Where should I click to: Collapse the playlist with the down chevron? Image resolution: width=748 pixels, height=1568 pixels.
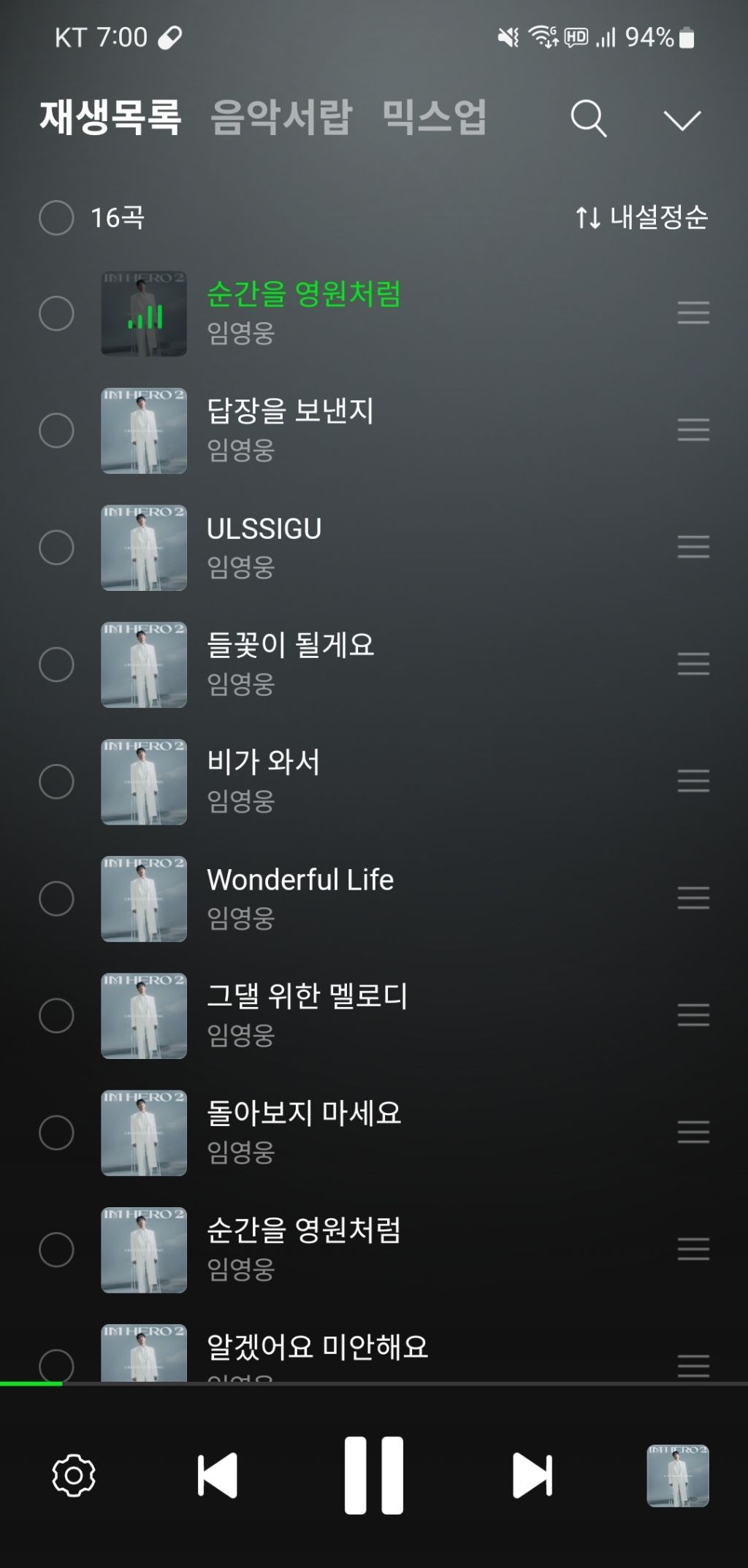682,120
